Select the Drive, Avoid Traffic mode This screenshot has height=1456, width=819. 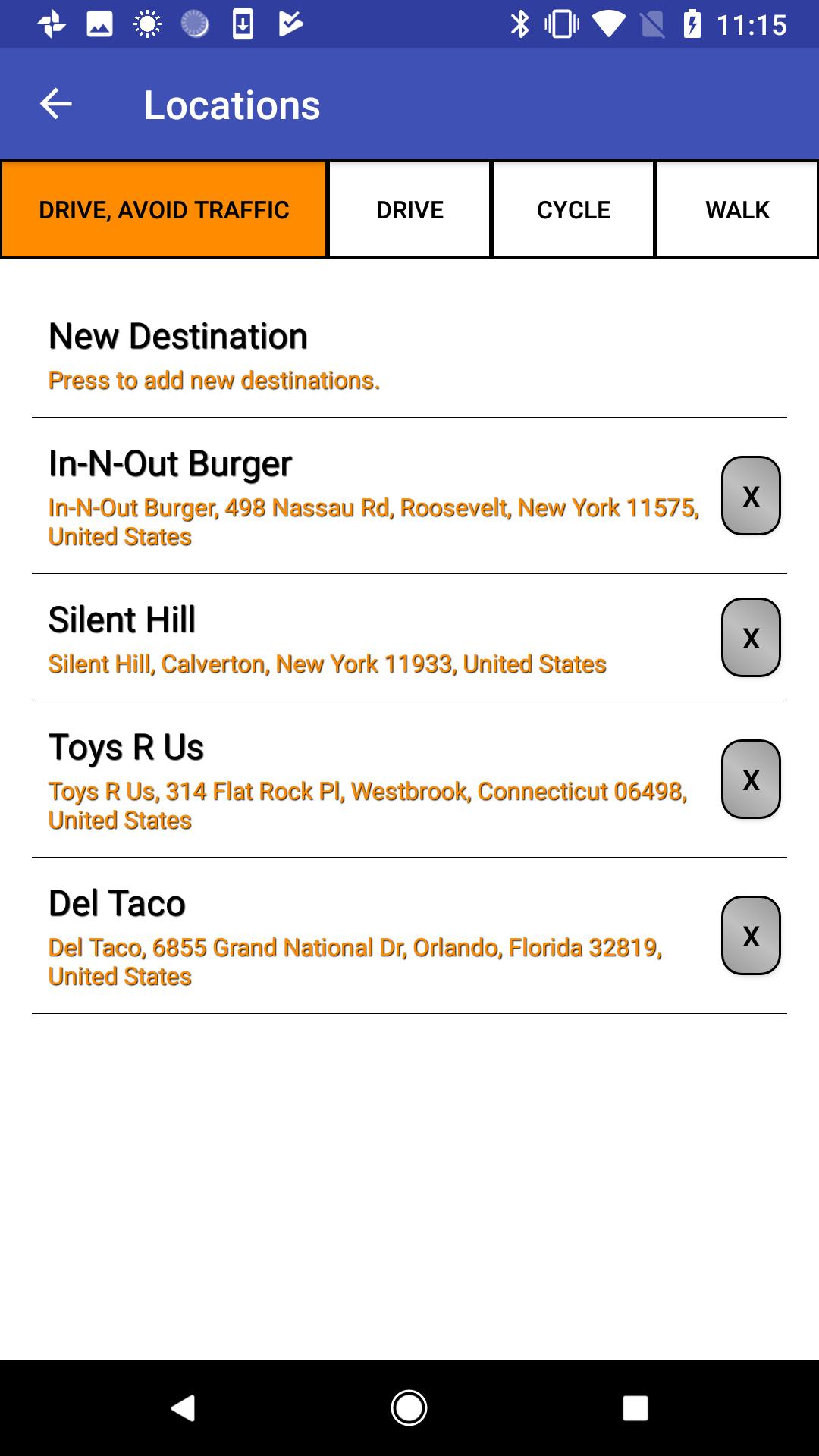[x=164, y=209]
